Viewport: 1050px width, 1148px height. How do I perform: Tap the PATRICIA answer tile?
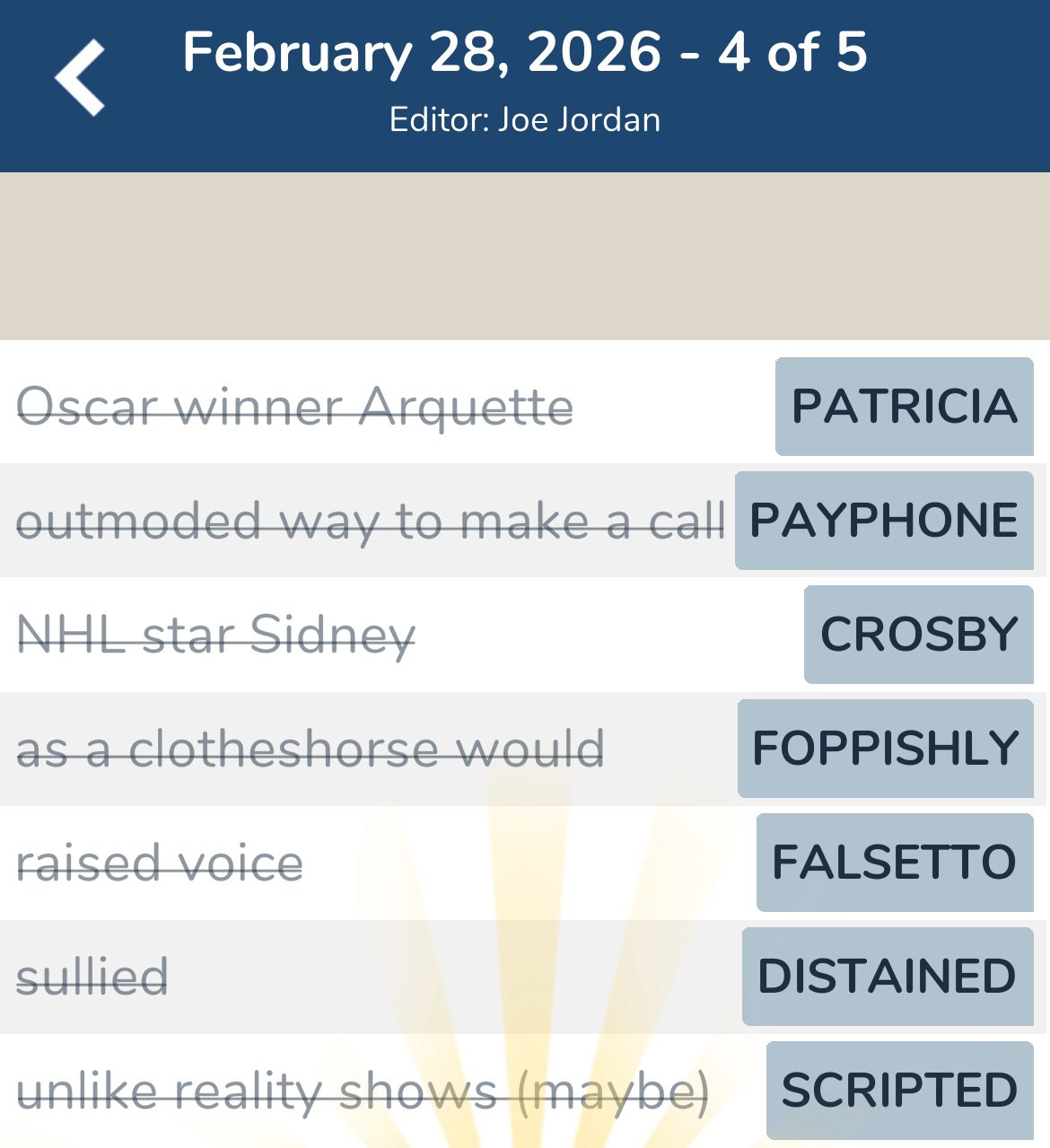pos(904,407)
